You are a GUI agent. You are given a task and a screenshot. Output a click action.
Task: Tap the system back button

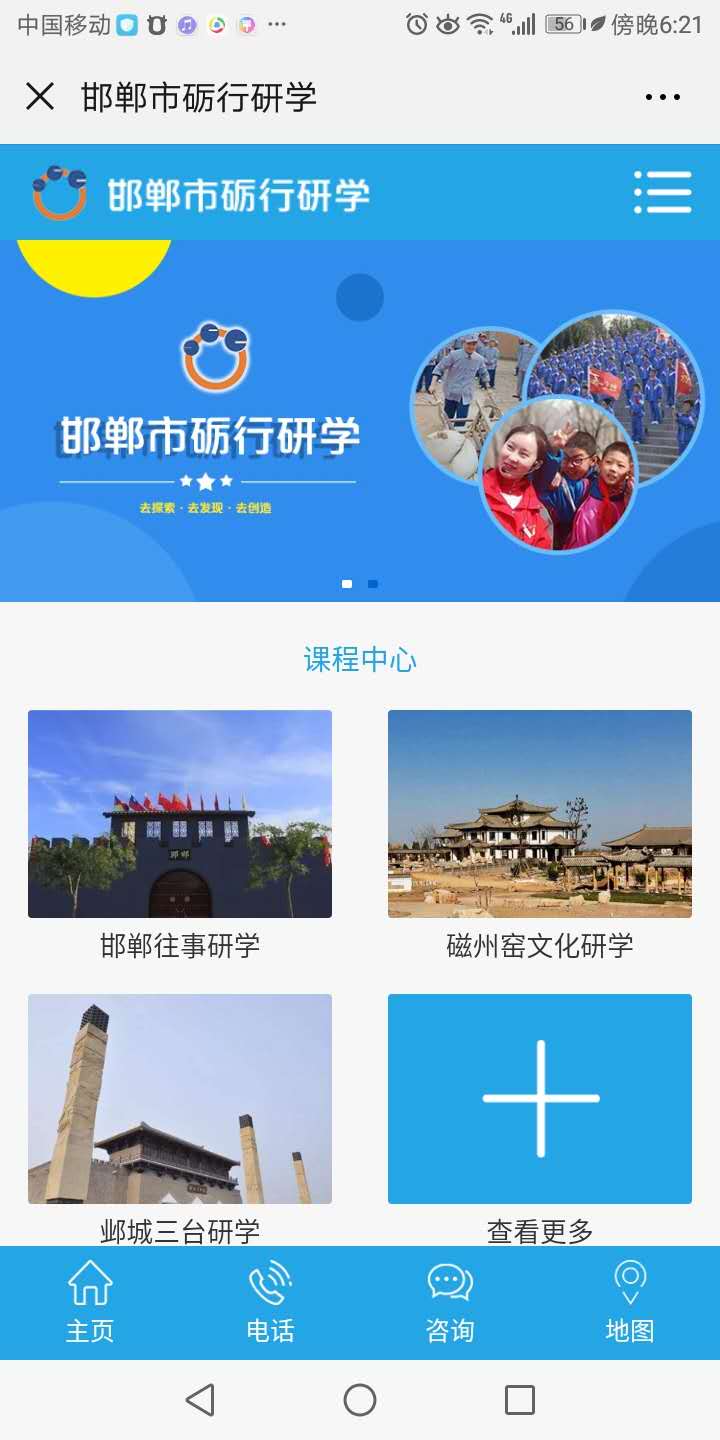[200, 1400]
